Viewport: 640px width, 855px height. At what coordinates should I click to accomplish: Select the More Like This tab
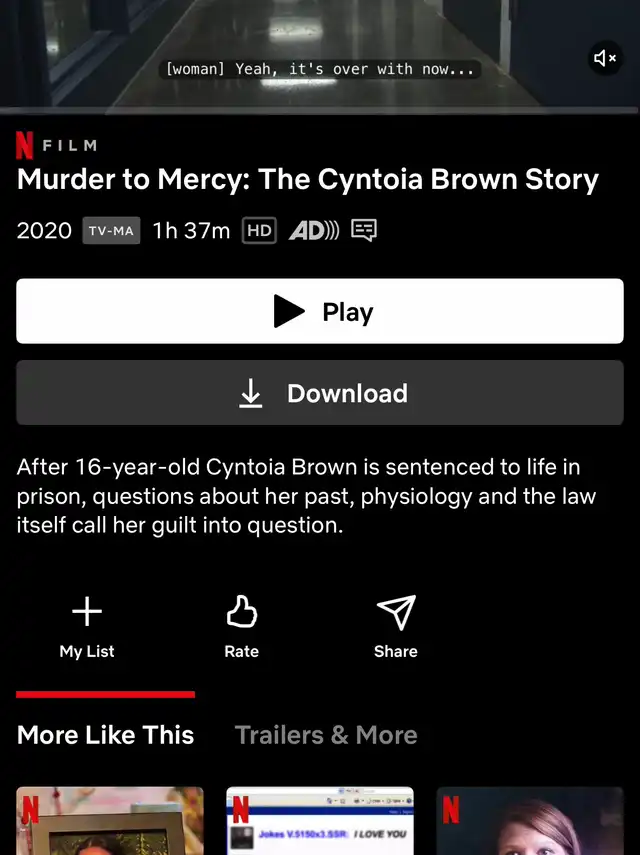click(x=105, y=735)
